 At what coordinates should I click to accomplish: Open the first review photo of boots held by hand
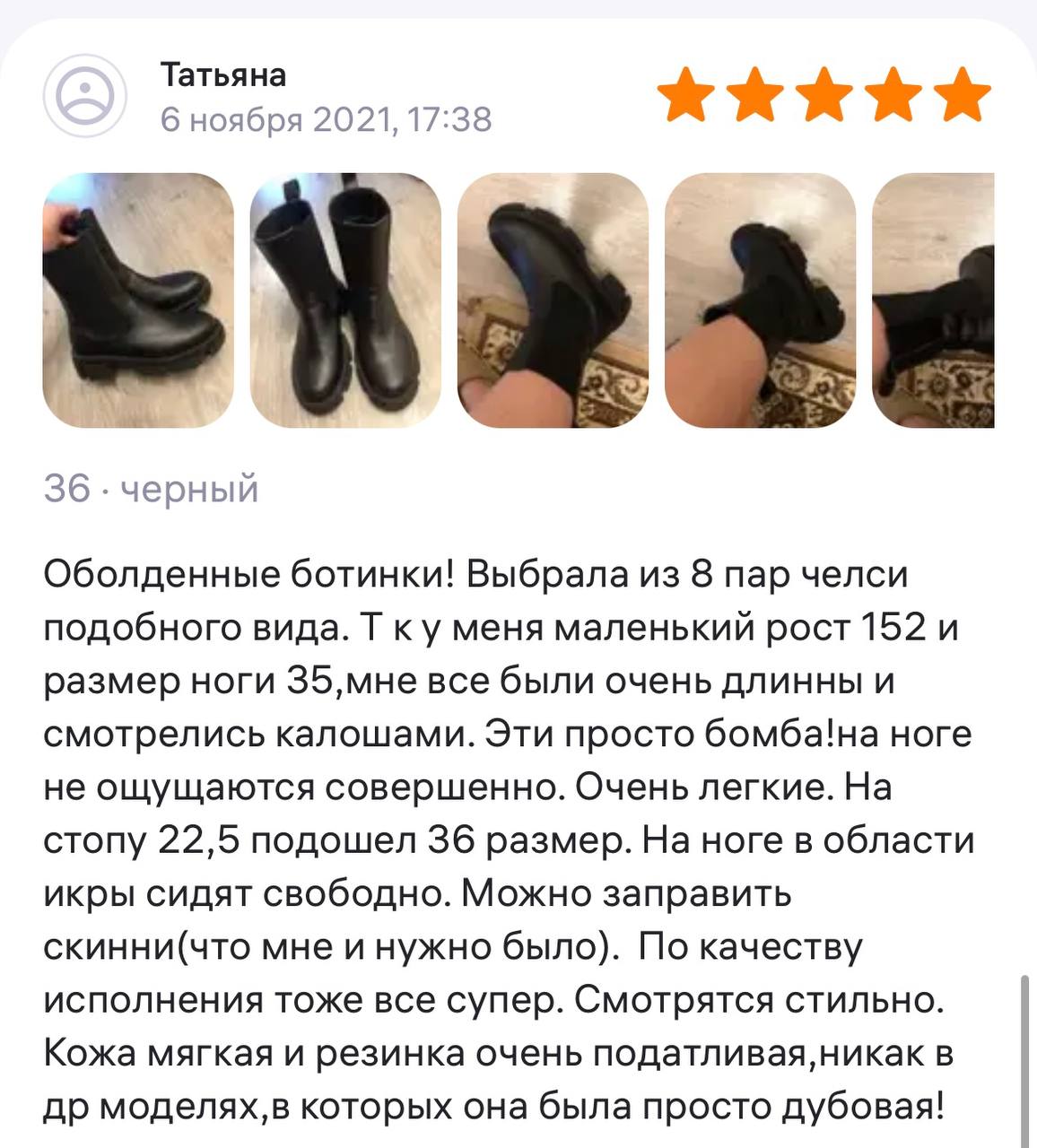click(138, 300)
